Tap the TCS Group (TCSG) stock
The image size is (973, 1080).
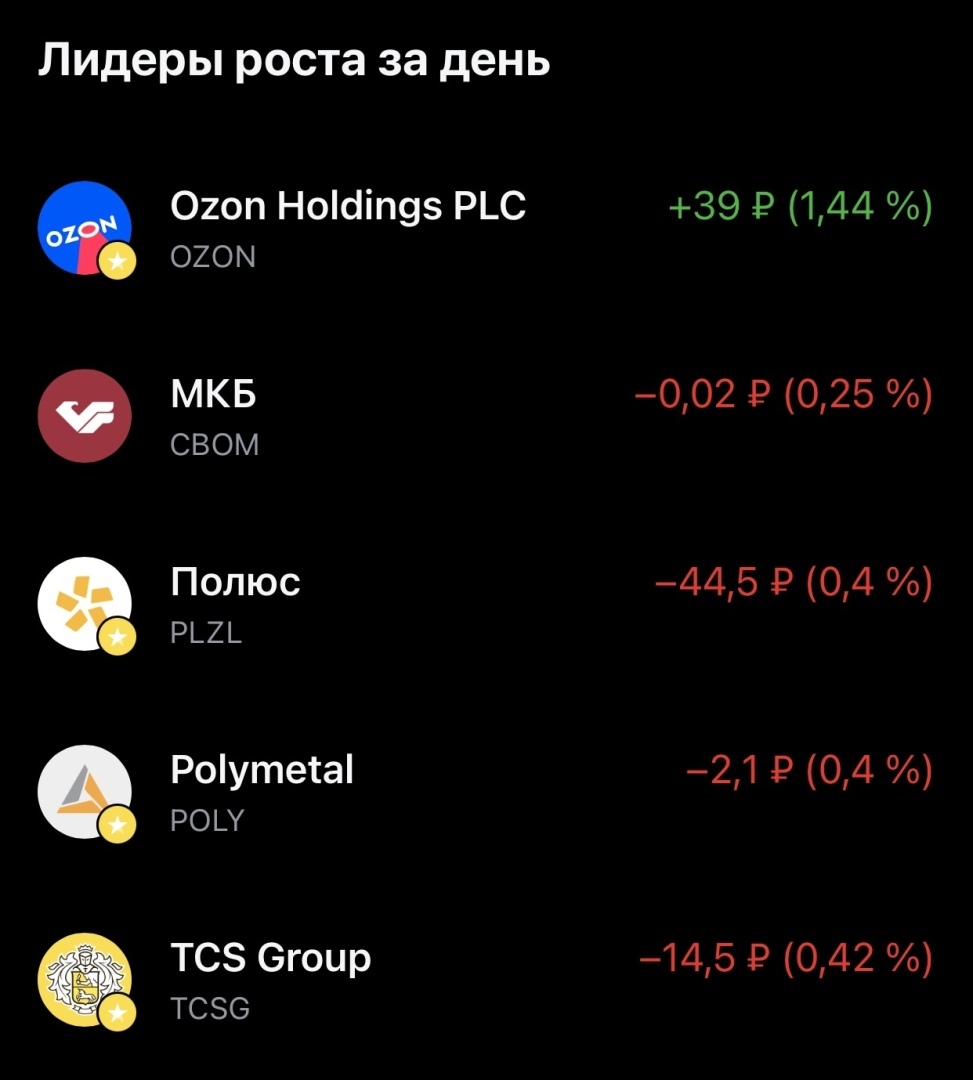point(270,980)
